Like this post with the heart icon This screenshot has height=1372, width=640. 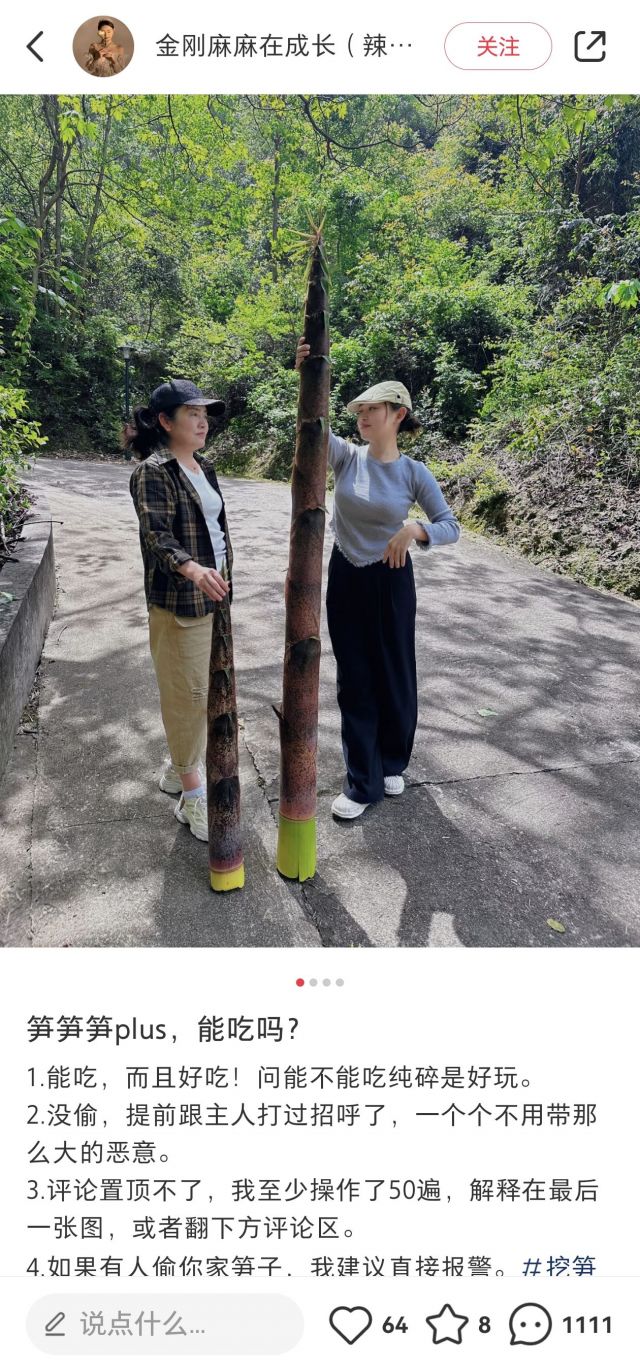coord(351,1324)
